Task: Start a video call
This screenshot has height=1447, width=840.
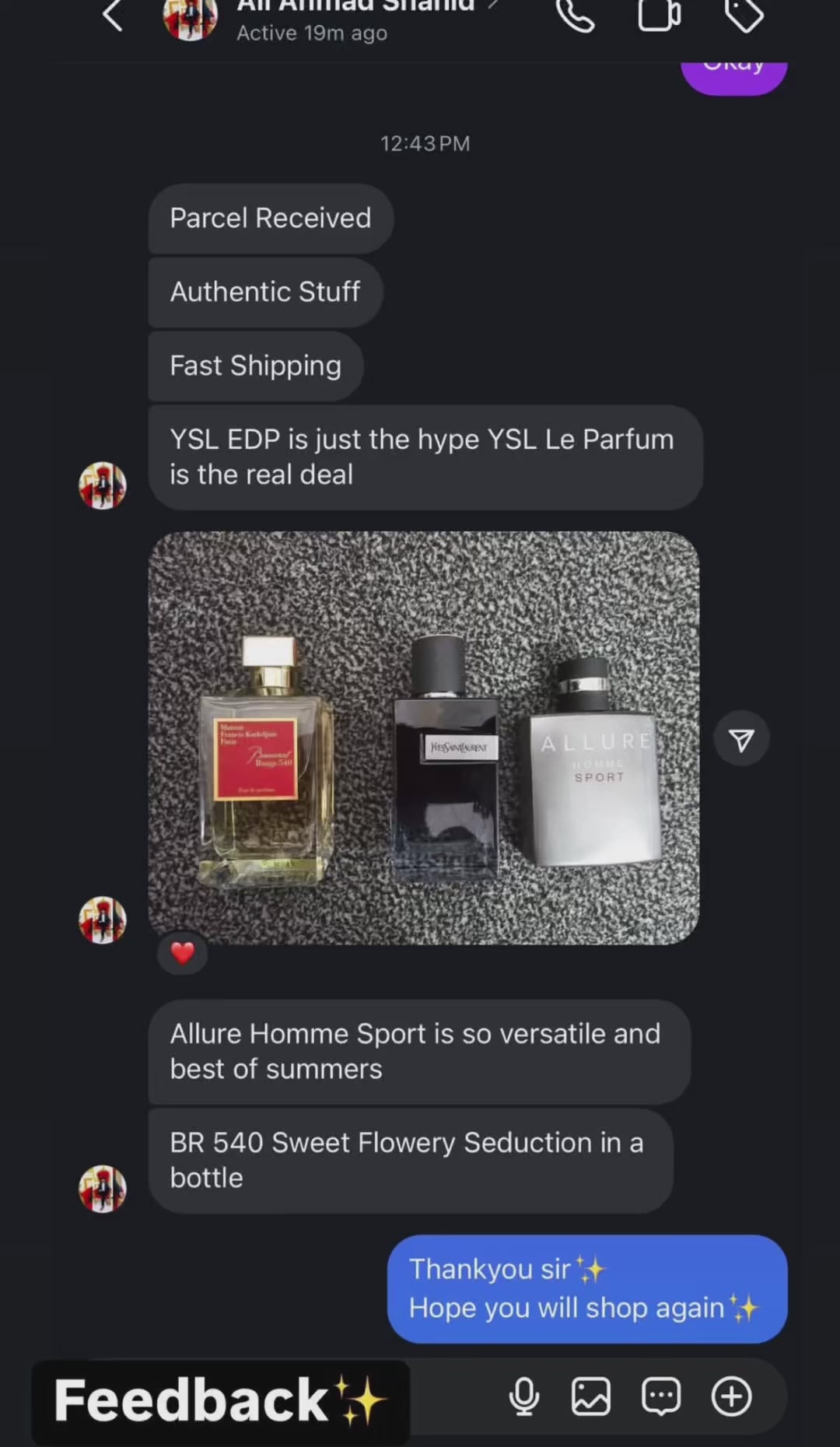Action: pos(659,16)
